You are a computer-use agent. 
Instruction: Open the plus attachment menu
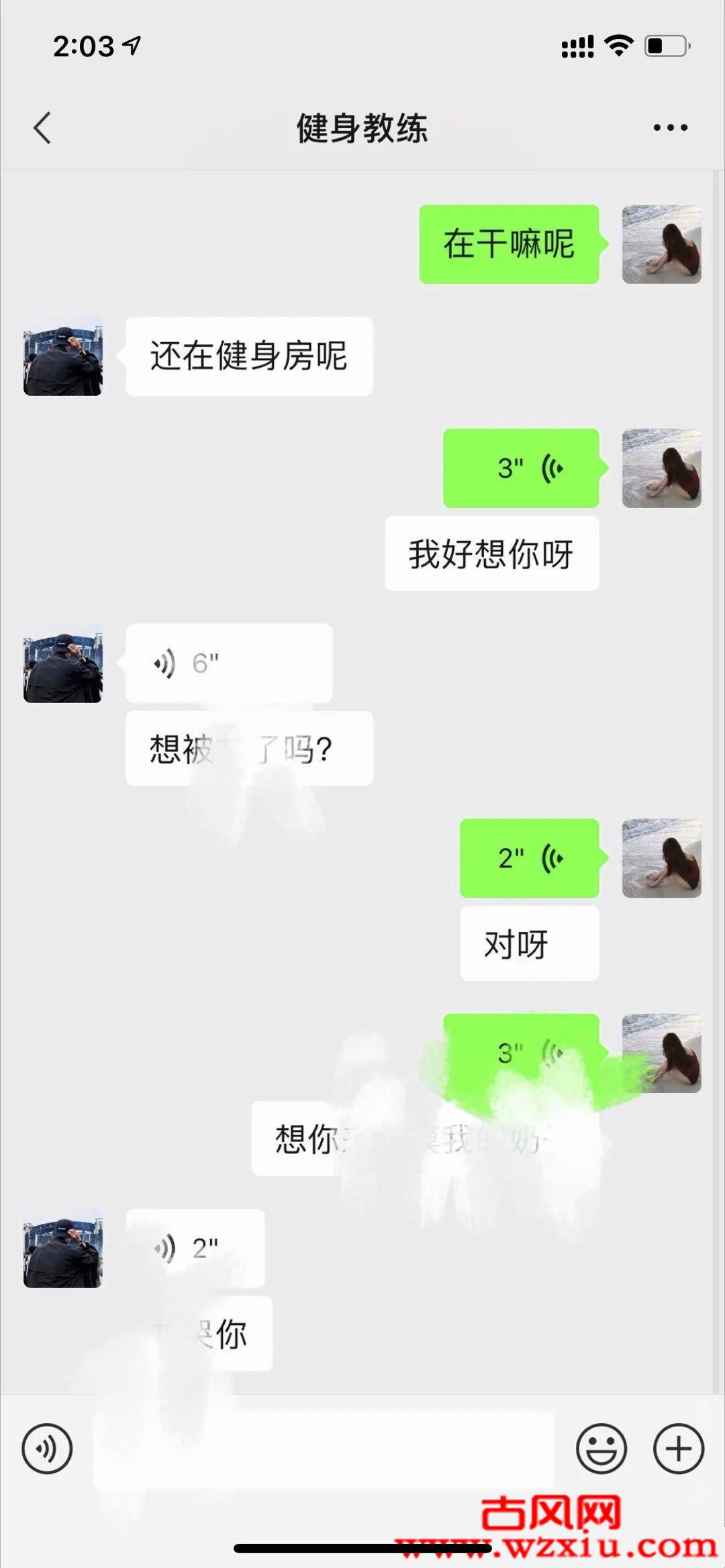pos(679,1449)
